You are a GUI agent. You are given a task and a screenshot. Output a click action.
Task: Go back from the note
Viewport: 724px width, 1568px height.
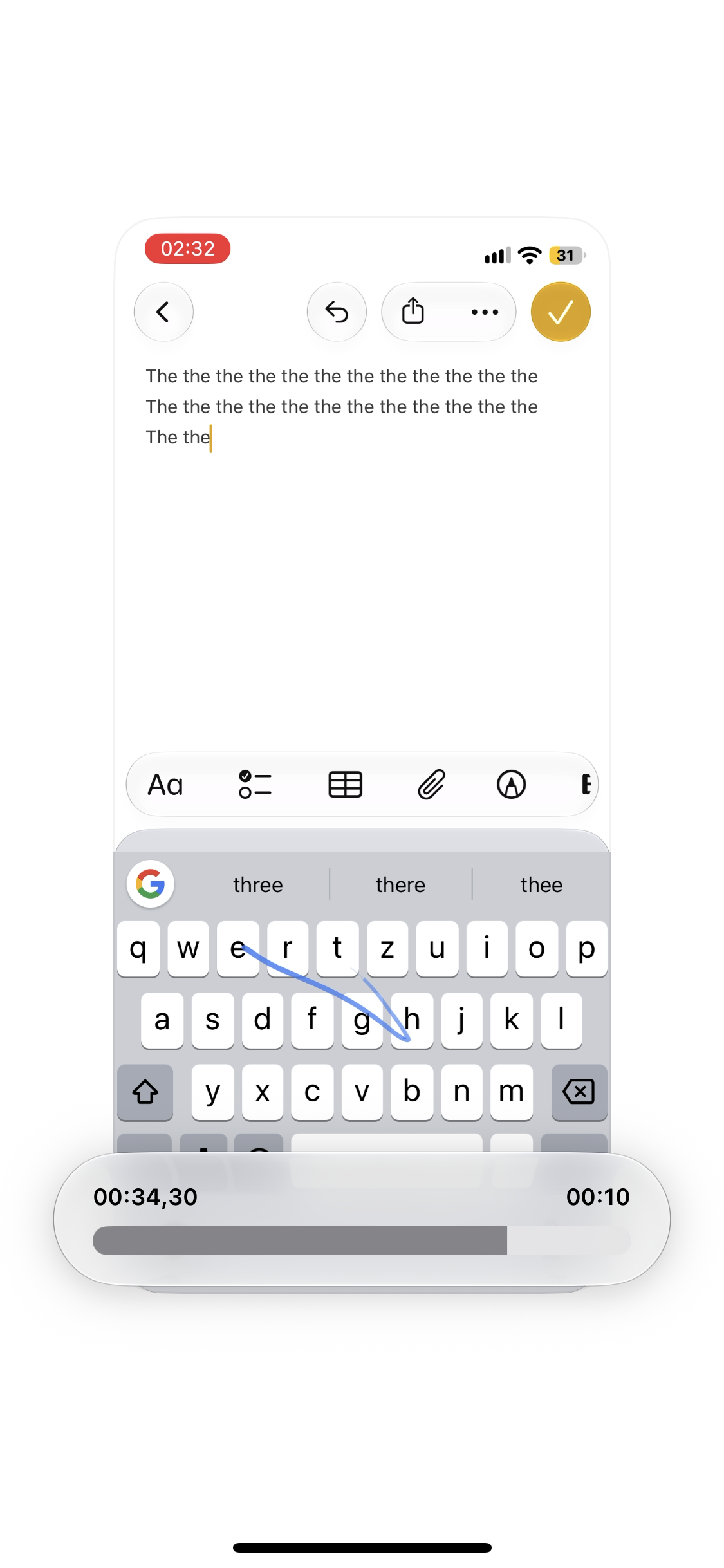pyautogui.click(x=163, y=312)
